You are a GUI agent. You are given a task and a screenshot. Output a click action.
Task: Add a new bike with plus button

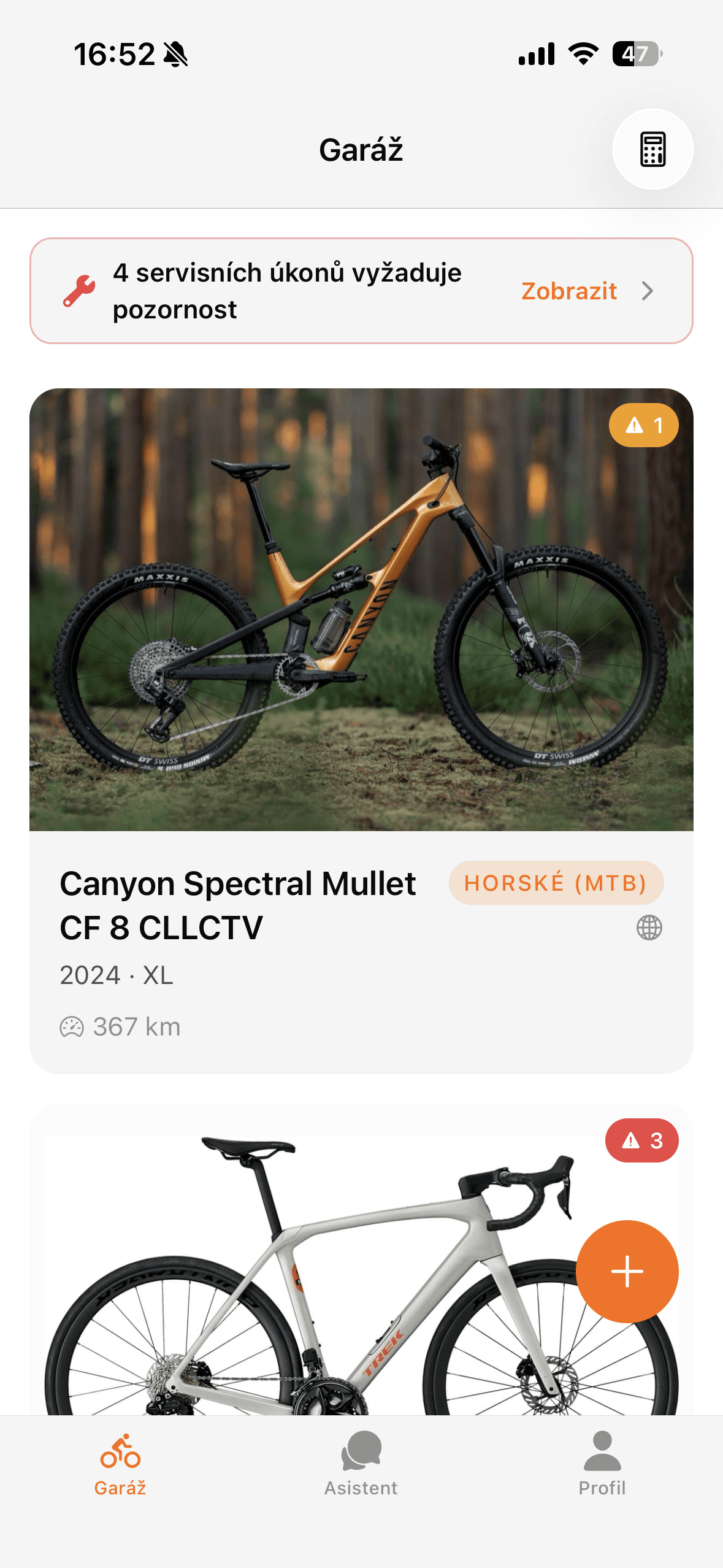[x=627, y=1271]
